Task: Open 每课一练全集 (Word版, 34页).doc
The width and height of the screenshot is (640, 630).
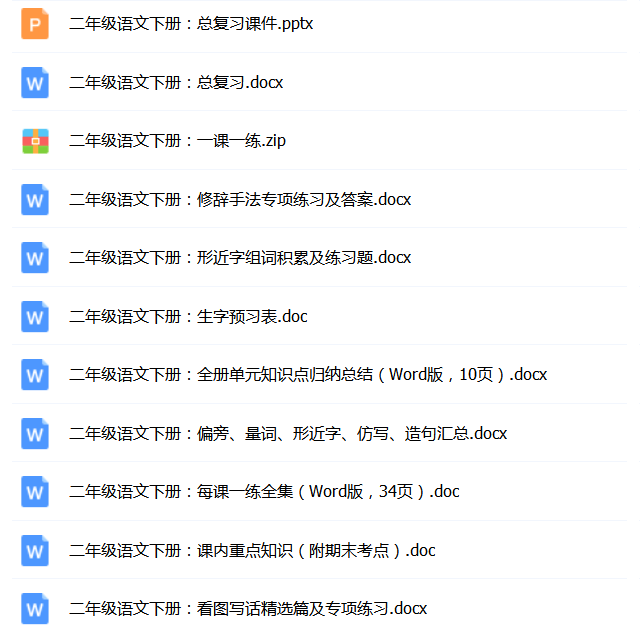Action: point(264,492)
